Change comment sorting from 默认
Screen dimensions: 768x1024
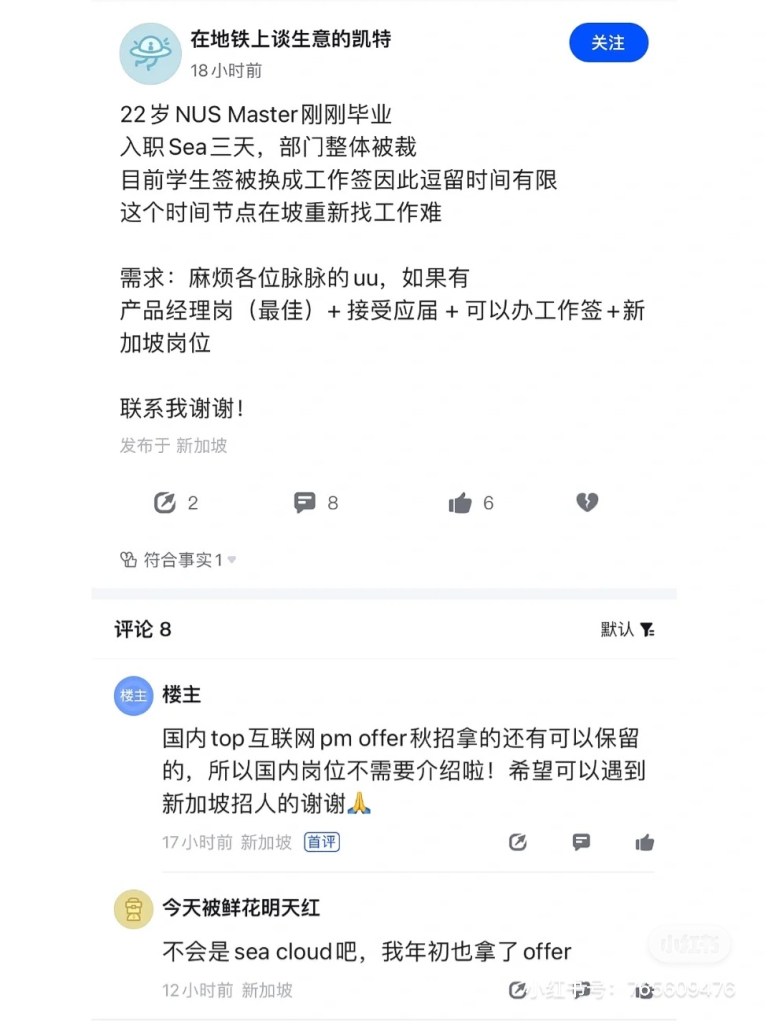coord(628,629)
